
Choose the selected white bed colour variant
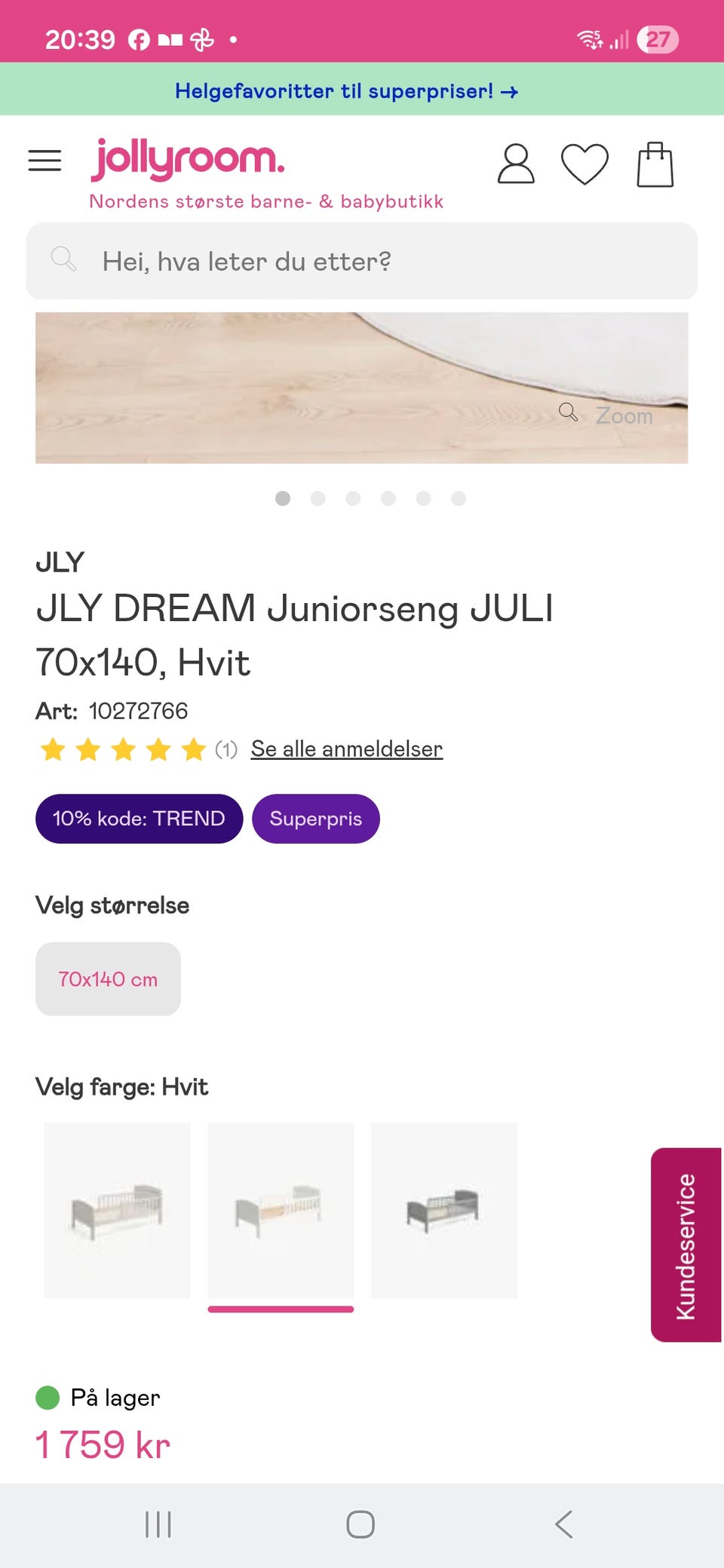click(281, 1211)
